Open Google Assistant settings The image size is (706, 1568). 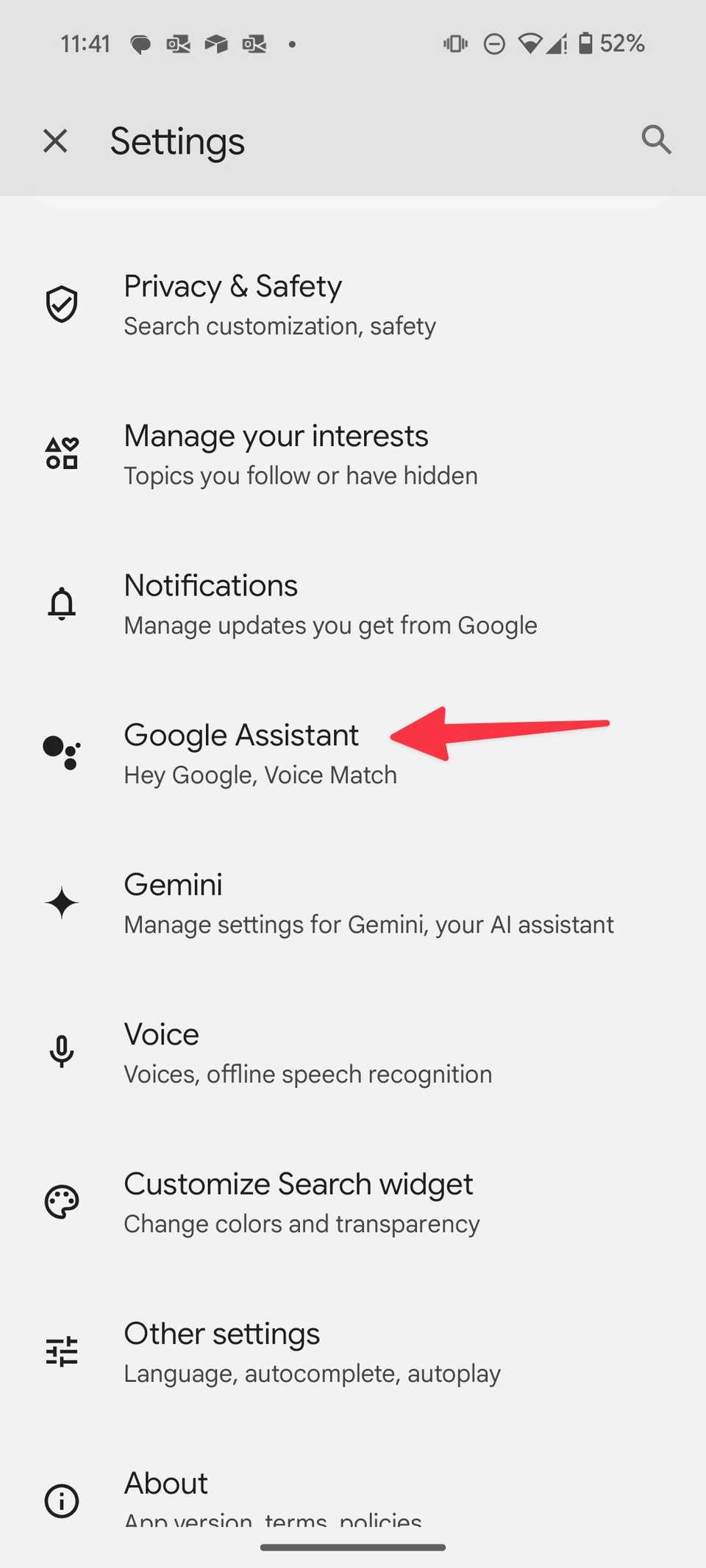point(243,752)
